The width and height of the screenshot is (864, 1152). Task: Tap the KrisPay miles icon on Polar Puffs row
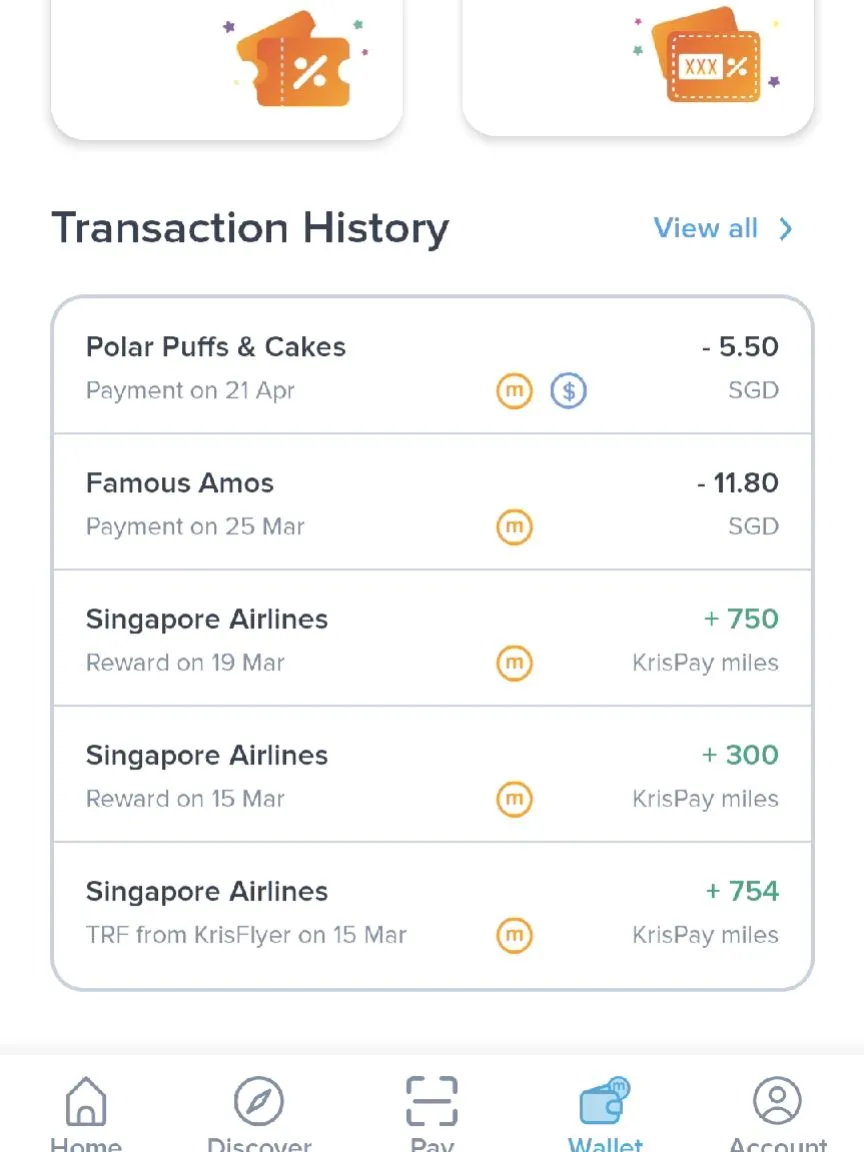tap(514, 391)
